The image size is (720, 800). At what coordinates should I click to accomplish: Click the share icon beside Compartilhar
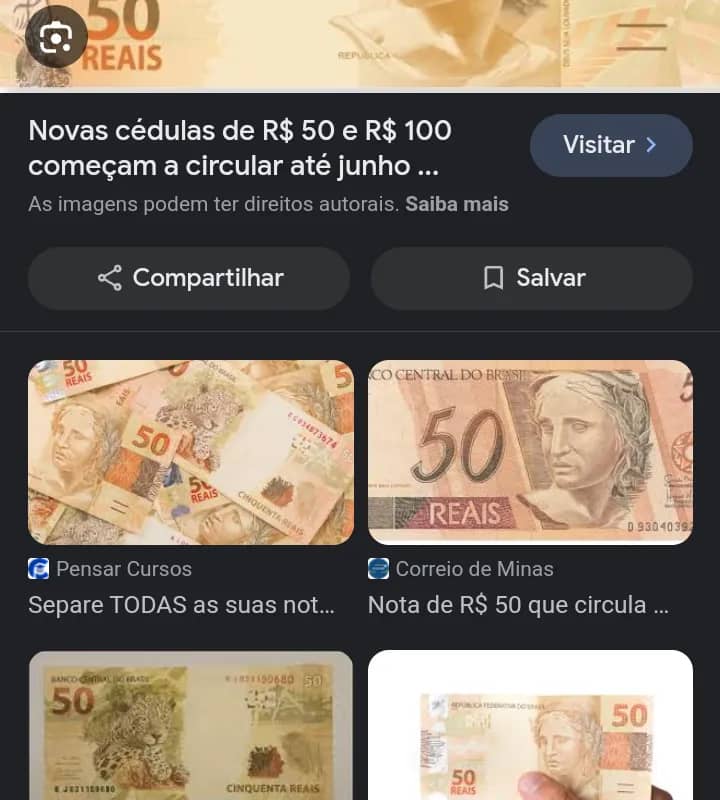[110, 278]
